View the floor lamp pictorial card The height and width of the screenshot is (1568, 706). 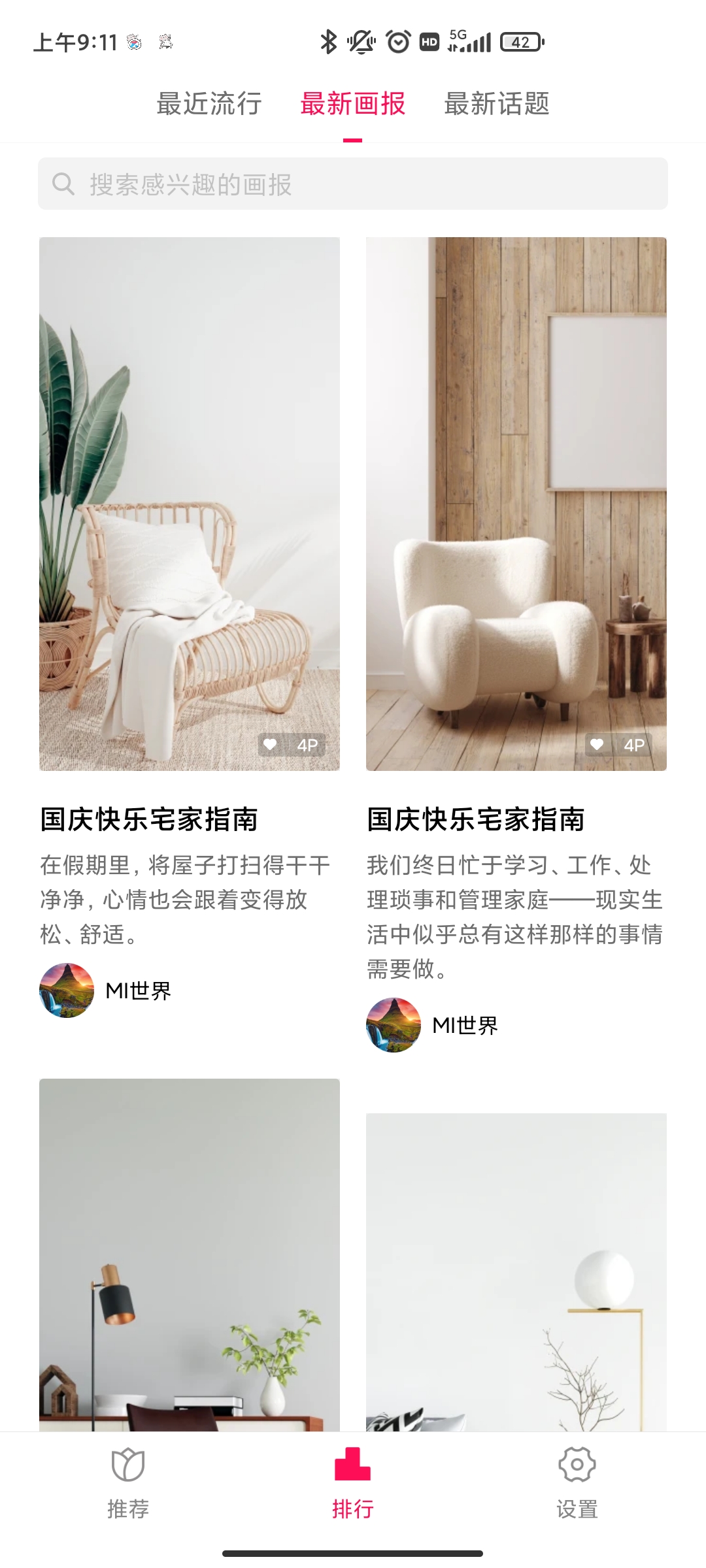click(190, 1254)
